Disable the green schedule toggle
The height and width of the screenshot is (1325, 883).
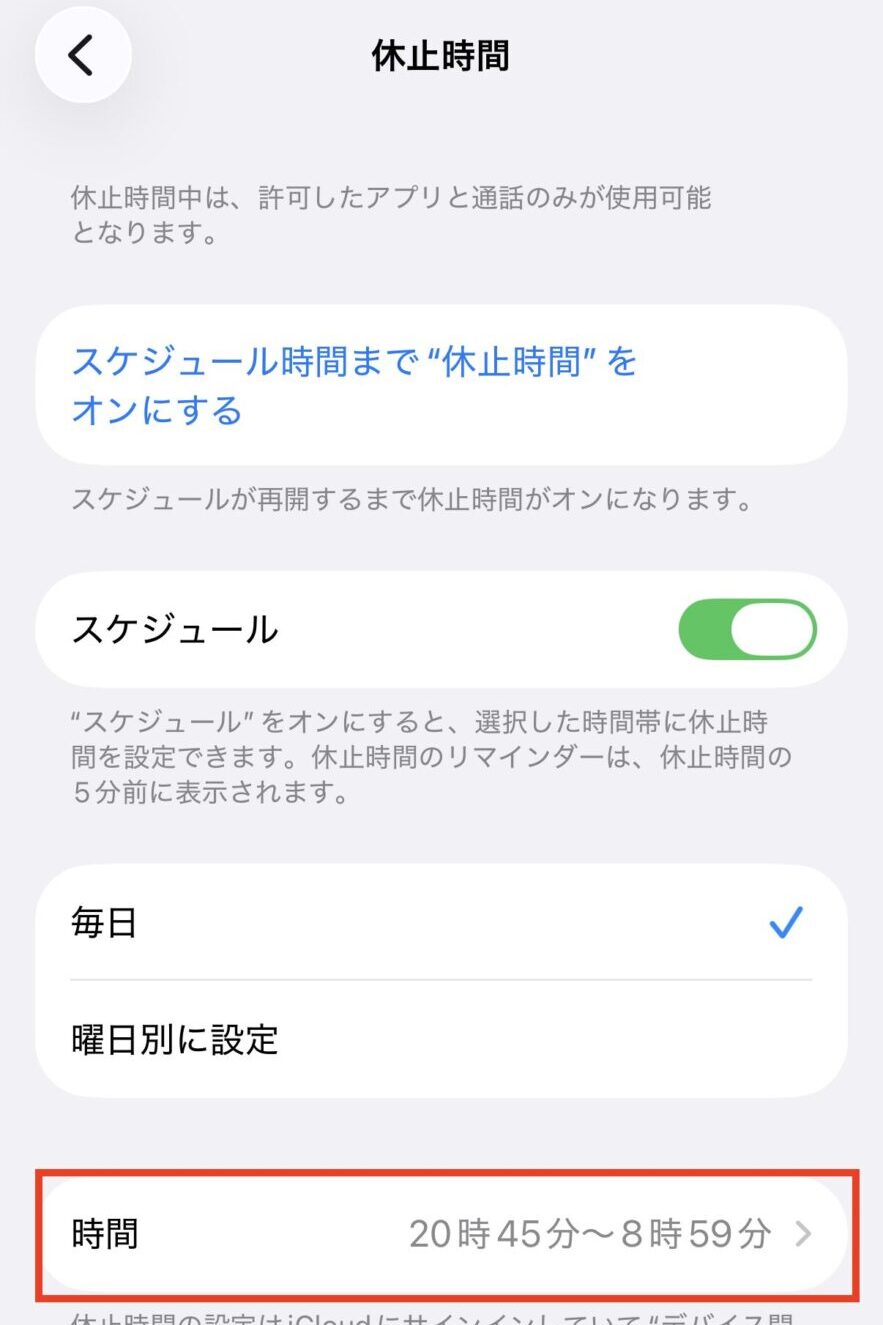click(x=748, y=629)
